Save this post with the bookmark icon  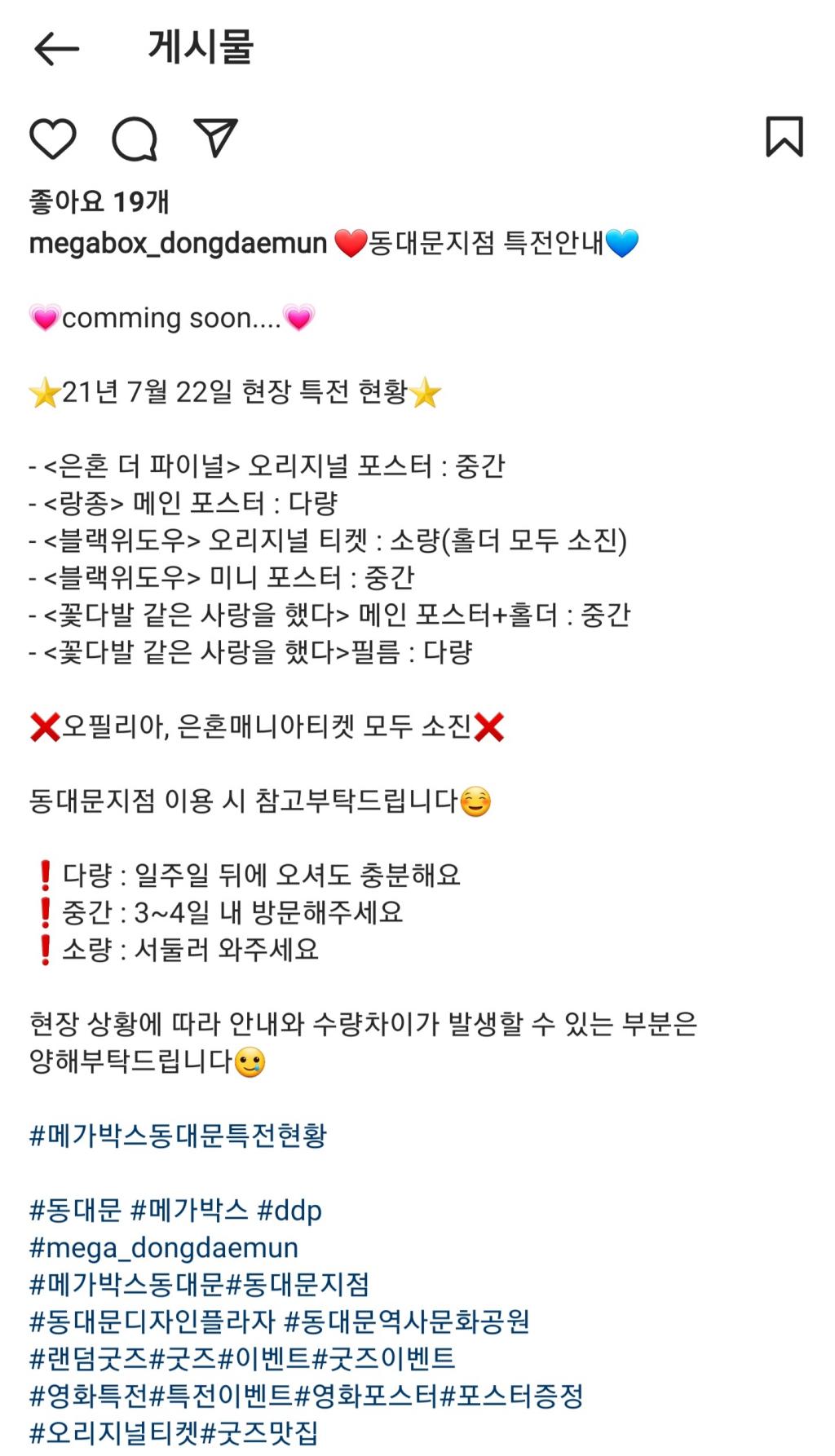[x=784, y=137]
